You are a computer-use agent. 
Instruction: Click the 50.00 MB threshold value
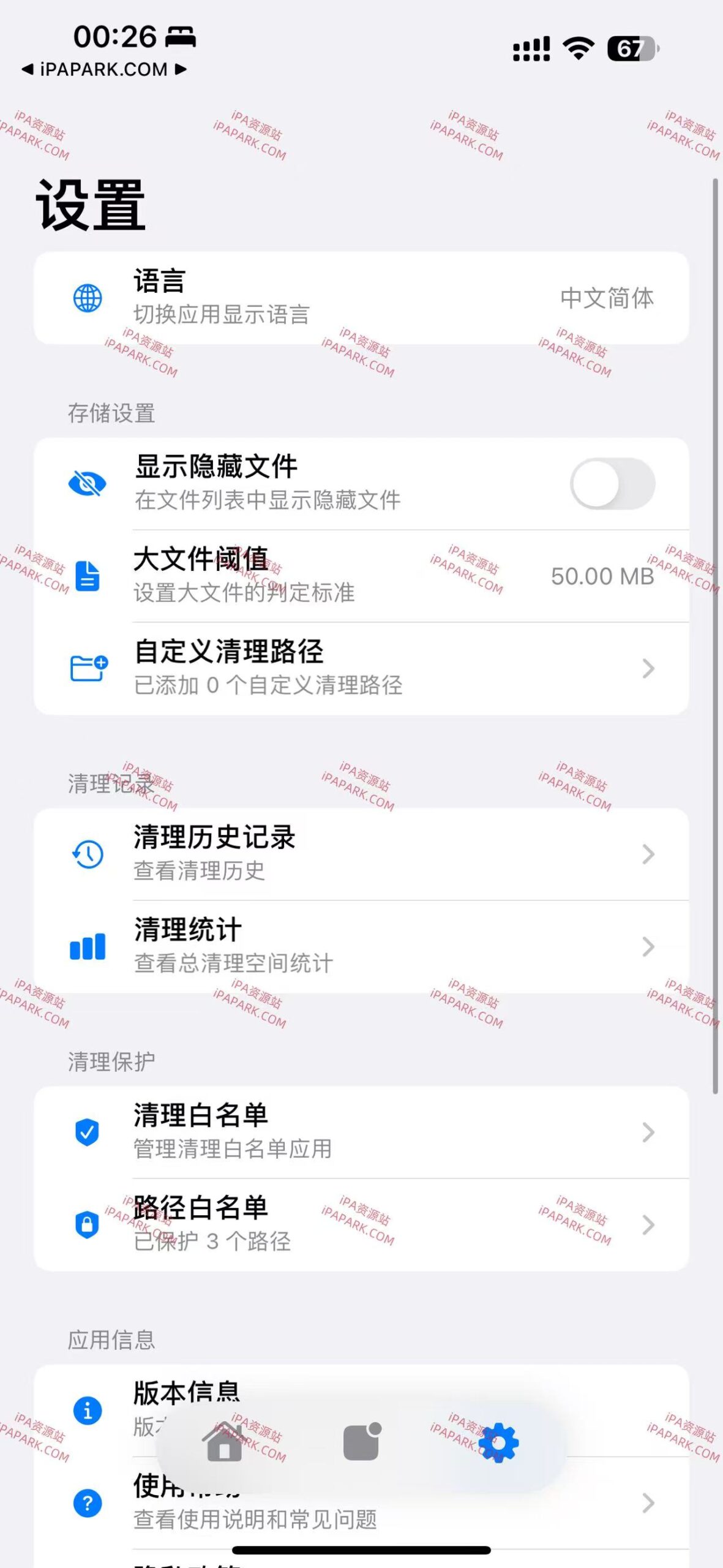pos(603,576)
